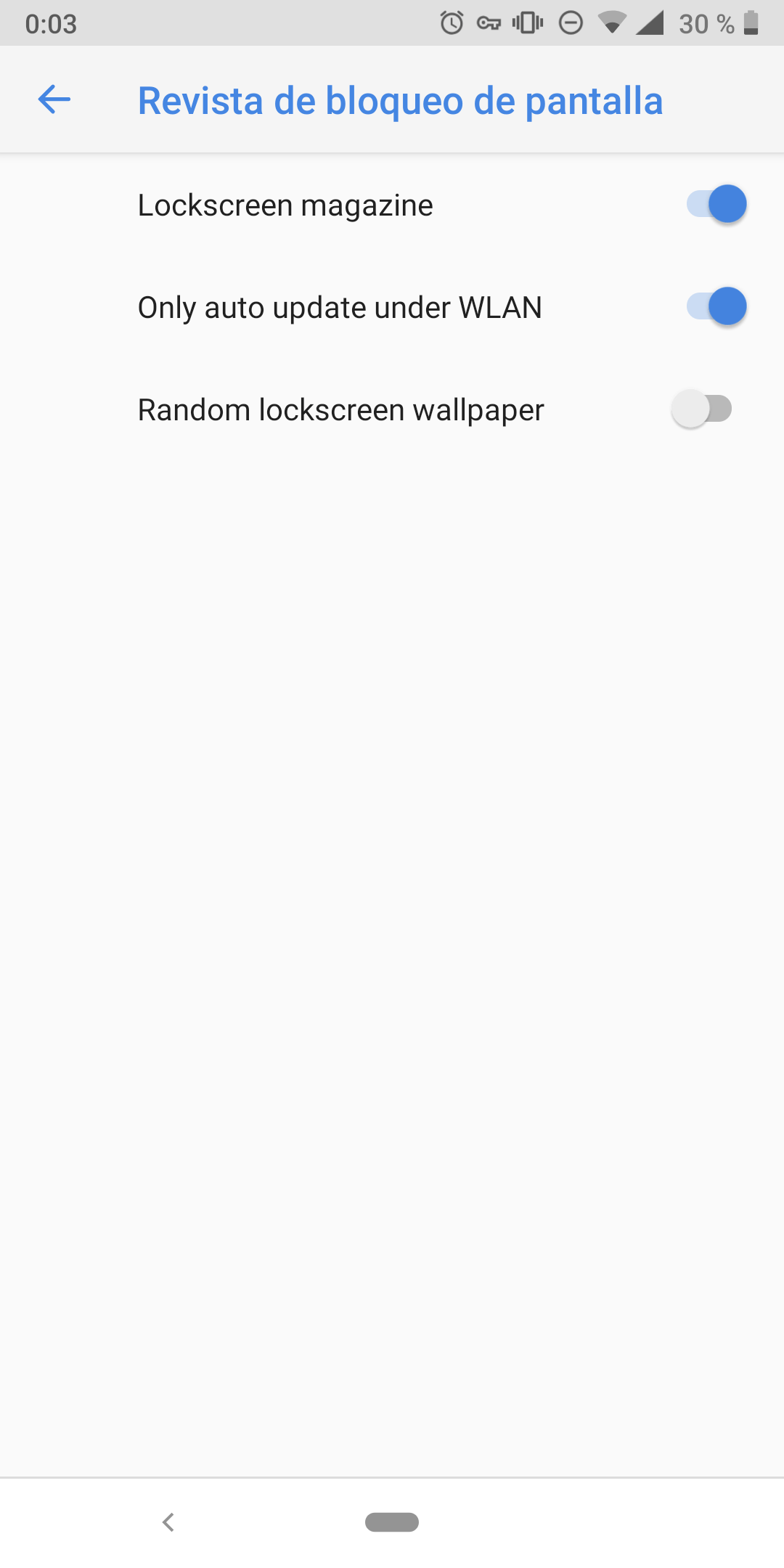Enable Random lockscreen wallpaper
The width and height of the screenshot is (784, 1568).
click(703, 409)
